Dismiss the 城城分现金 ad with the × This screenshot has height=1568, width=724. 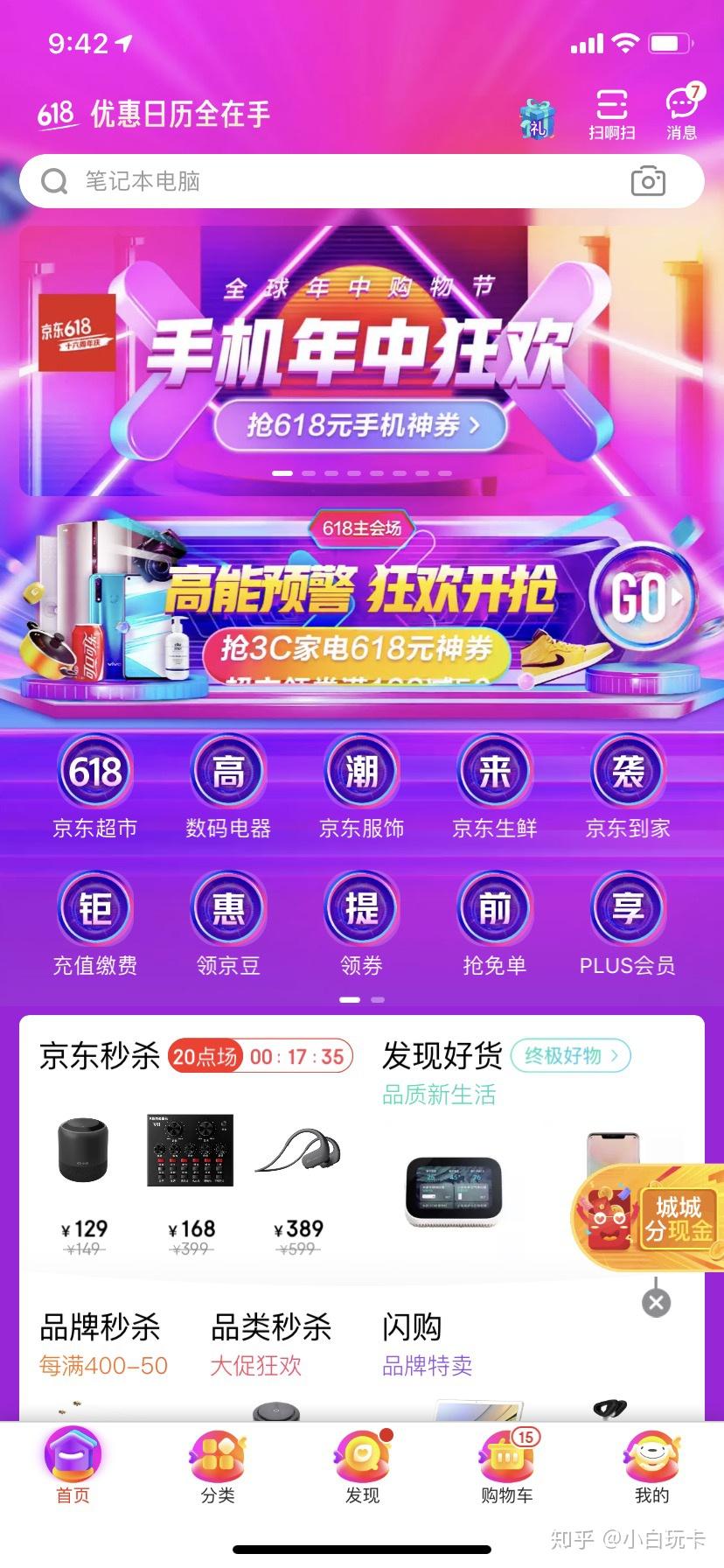655,1303
